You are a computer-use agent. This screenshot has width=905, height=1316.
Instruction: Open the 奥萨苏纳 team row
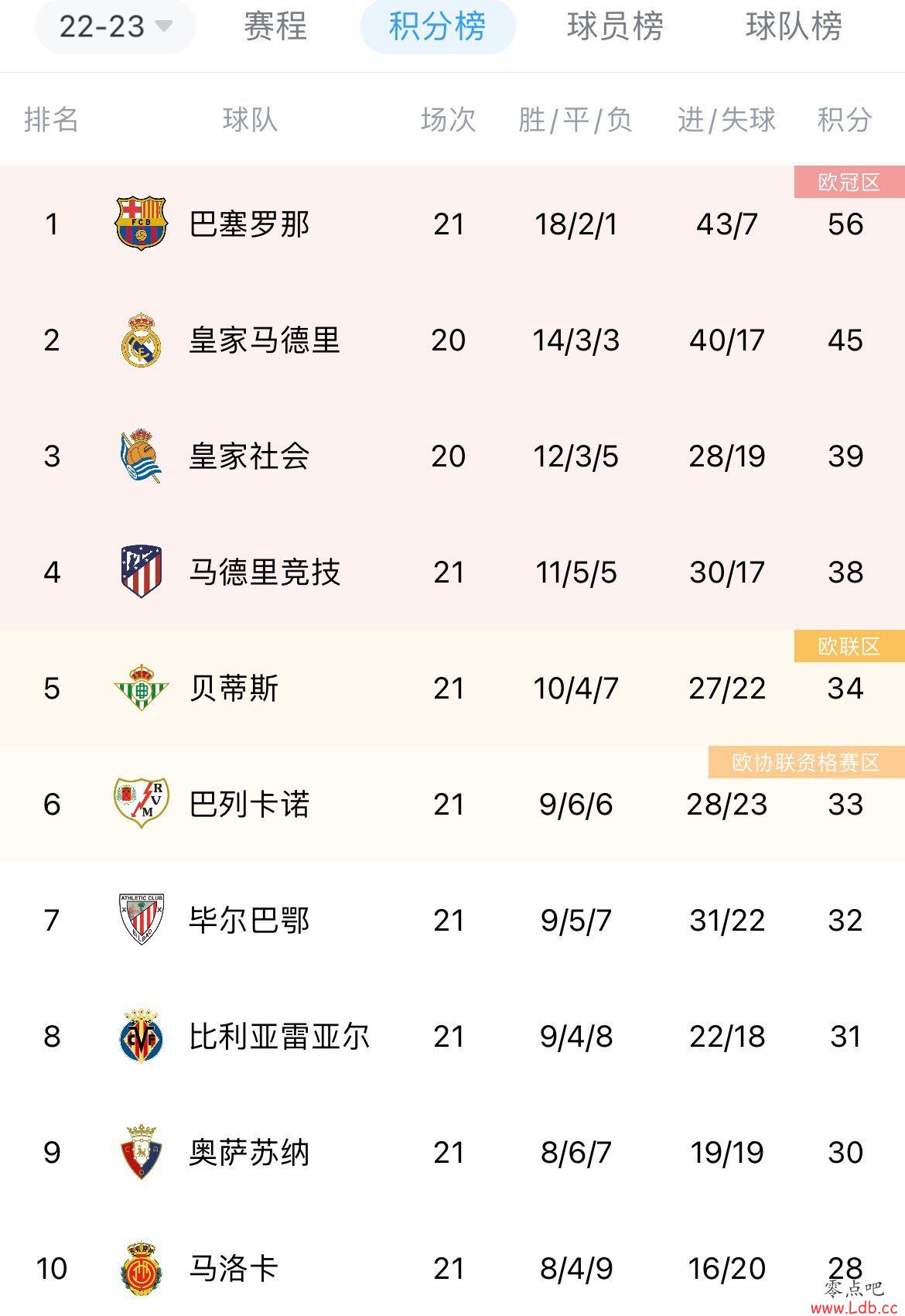click(x=249, y=1153)
